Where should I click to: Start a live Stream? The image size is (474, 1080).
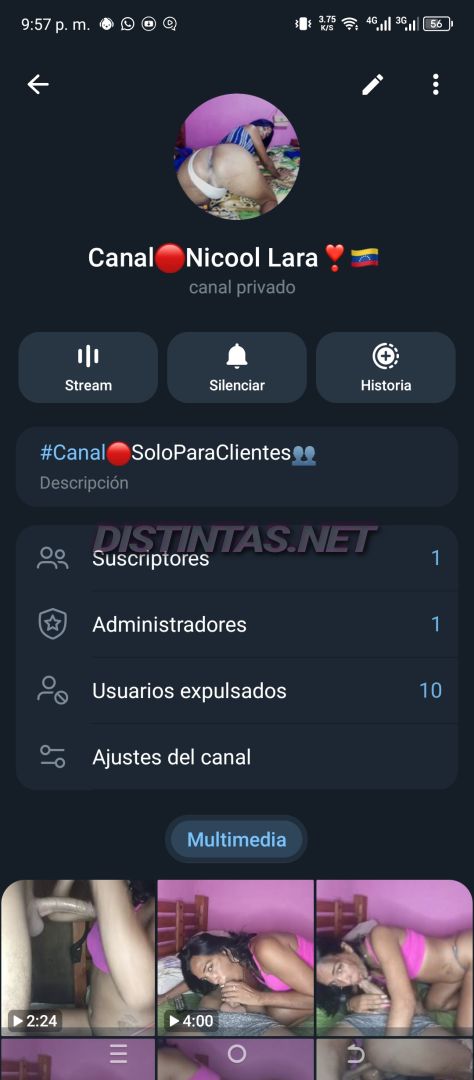(x=88, y=368)
